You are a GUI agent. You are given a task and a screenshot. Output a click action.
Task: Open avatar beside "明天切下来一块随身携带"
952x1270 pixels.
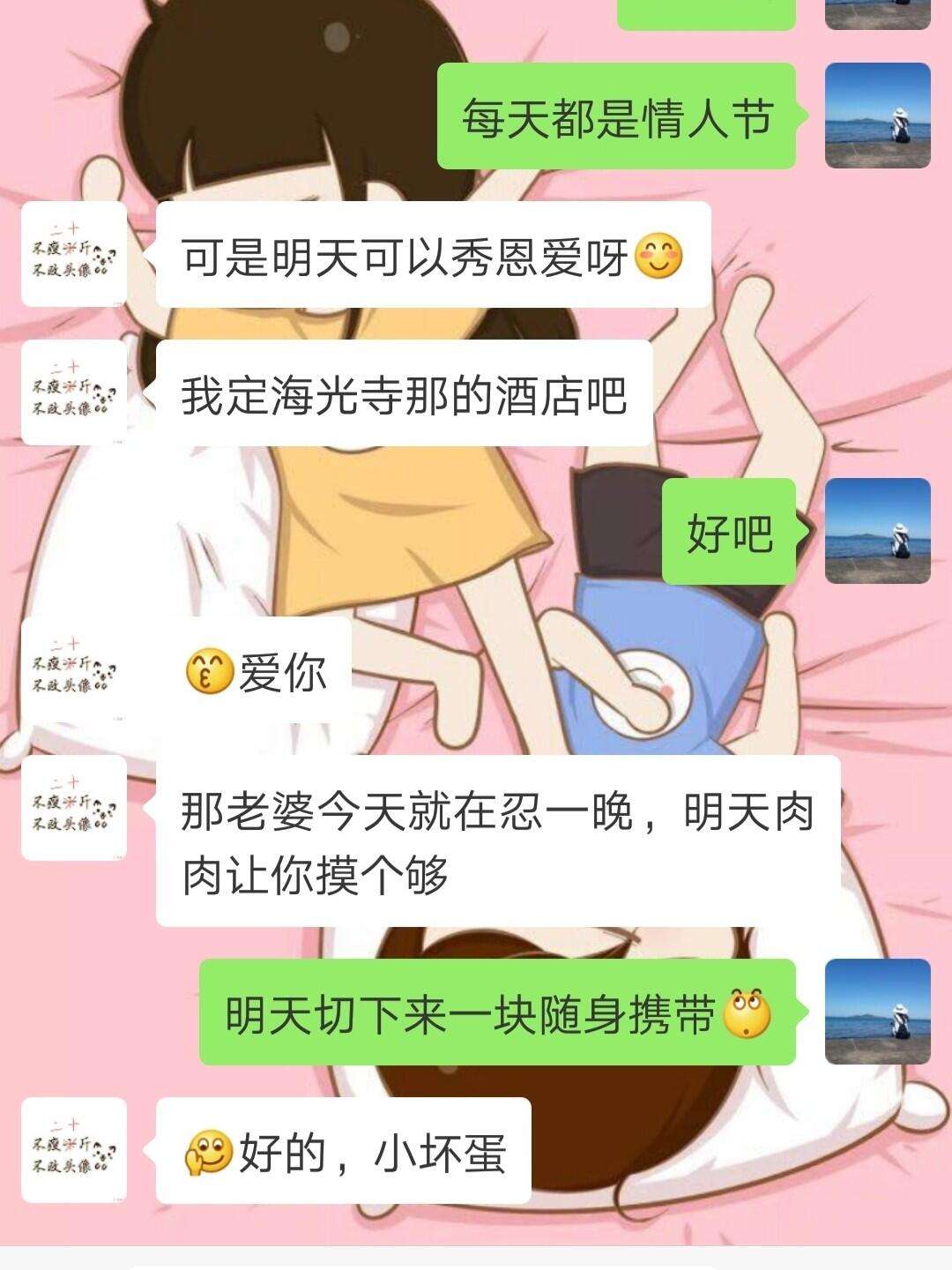(x=877, y=1012)
